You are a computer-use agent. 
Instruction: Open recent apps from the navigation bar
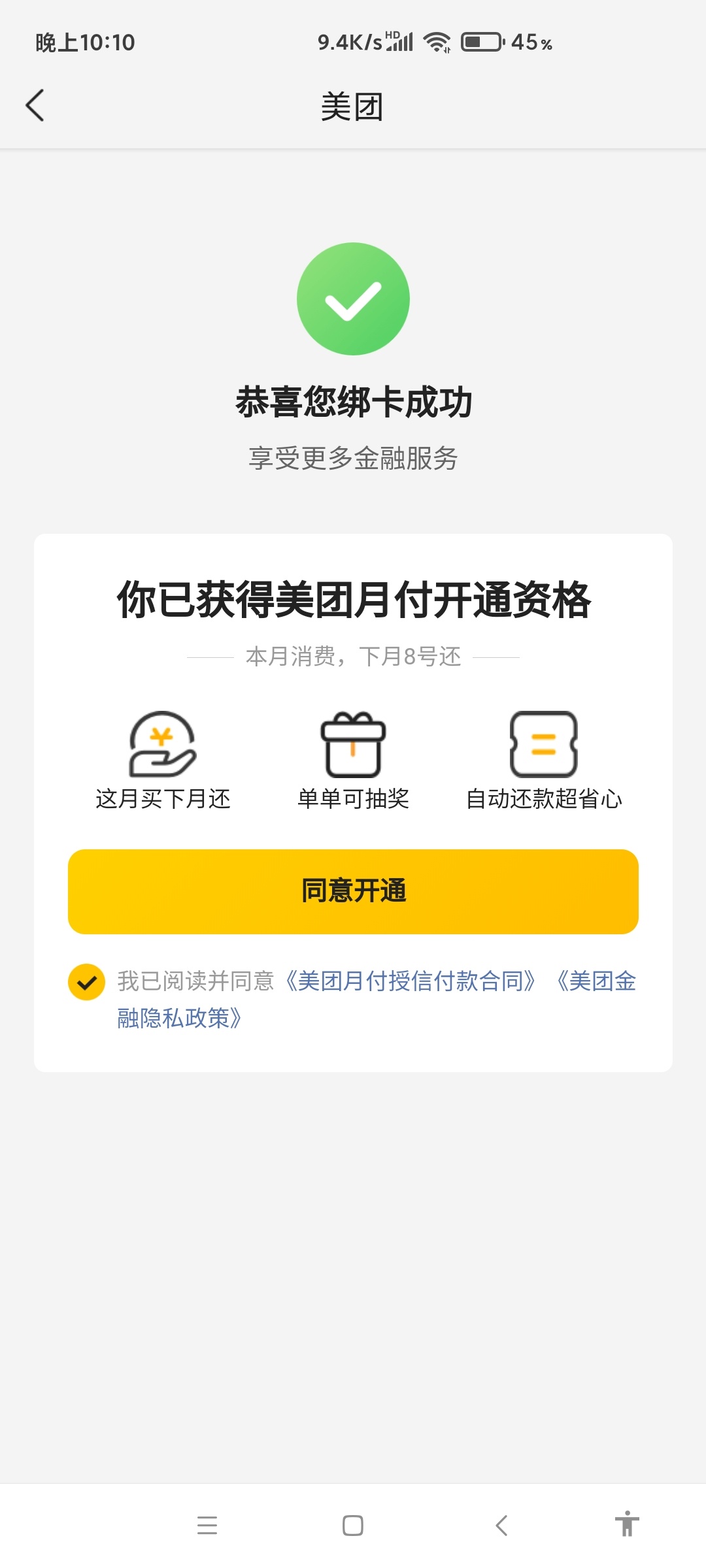coord(207,1526)
